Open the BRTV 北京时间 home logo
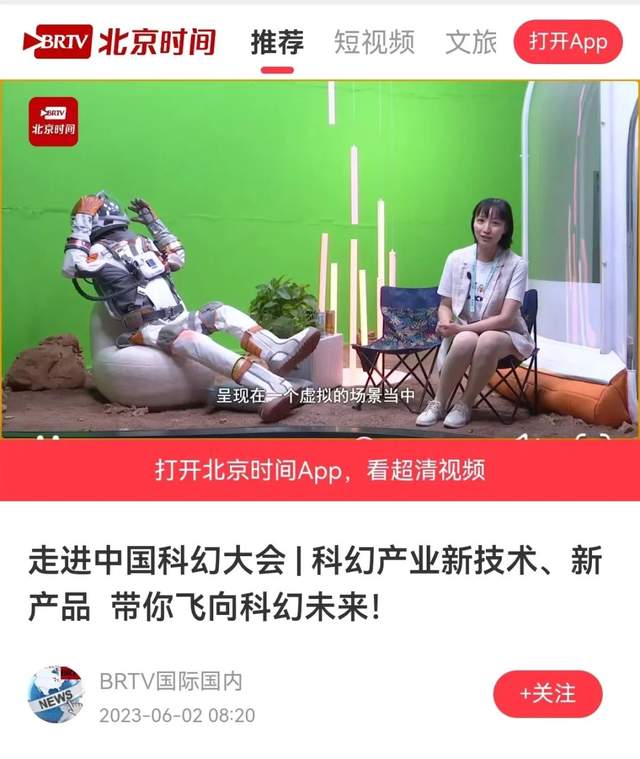The height and width of the screenshot is (759, 640). (120, 42)
